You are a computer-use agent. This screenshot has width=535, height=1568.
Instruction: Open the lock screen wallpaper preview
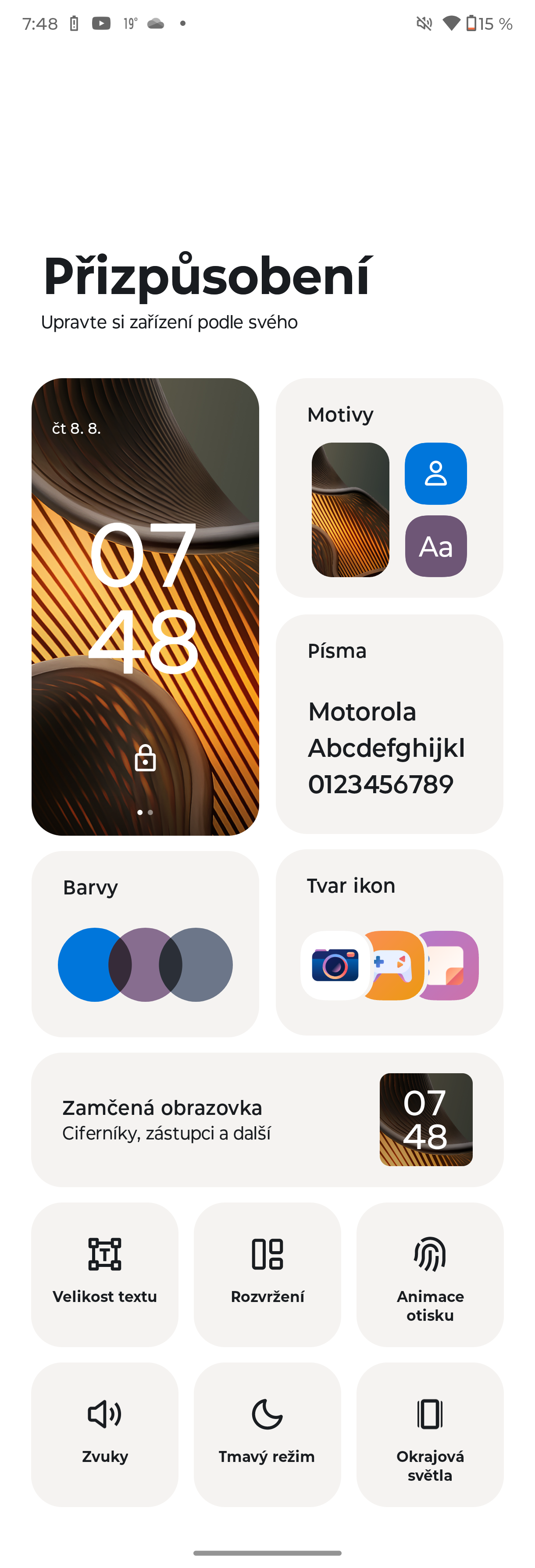145,606
